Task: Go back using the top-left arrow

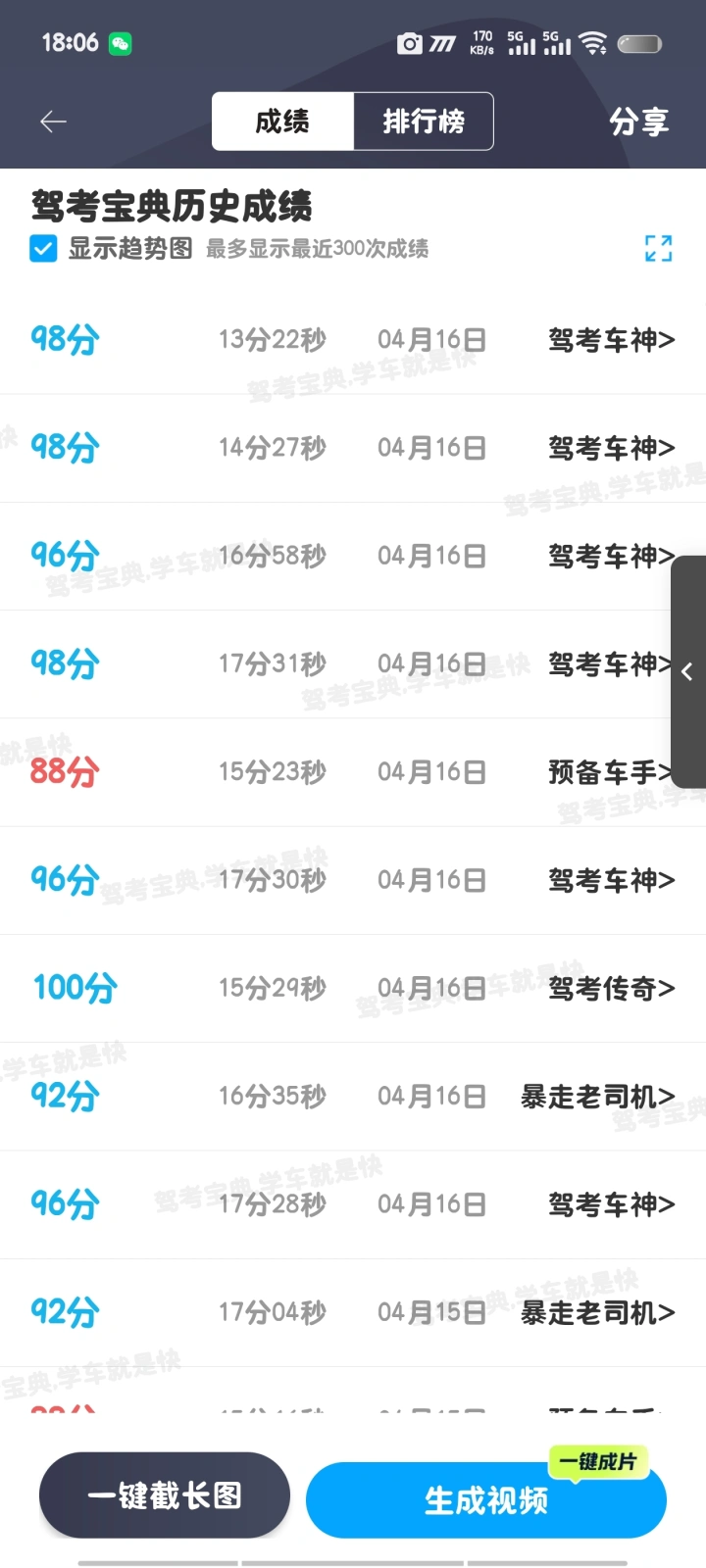Action: click(x=53, y=122)
